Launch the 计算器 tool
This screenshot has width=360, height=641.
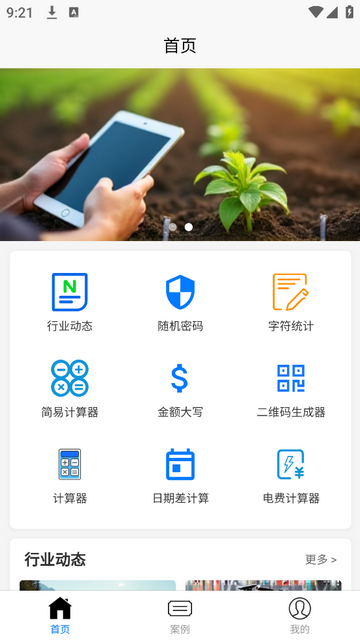click(x=69, y=475)
